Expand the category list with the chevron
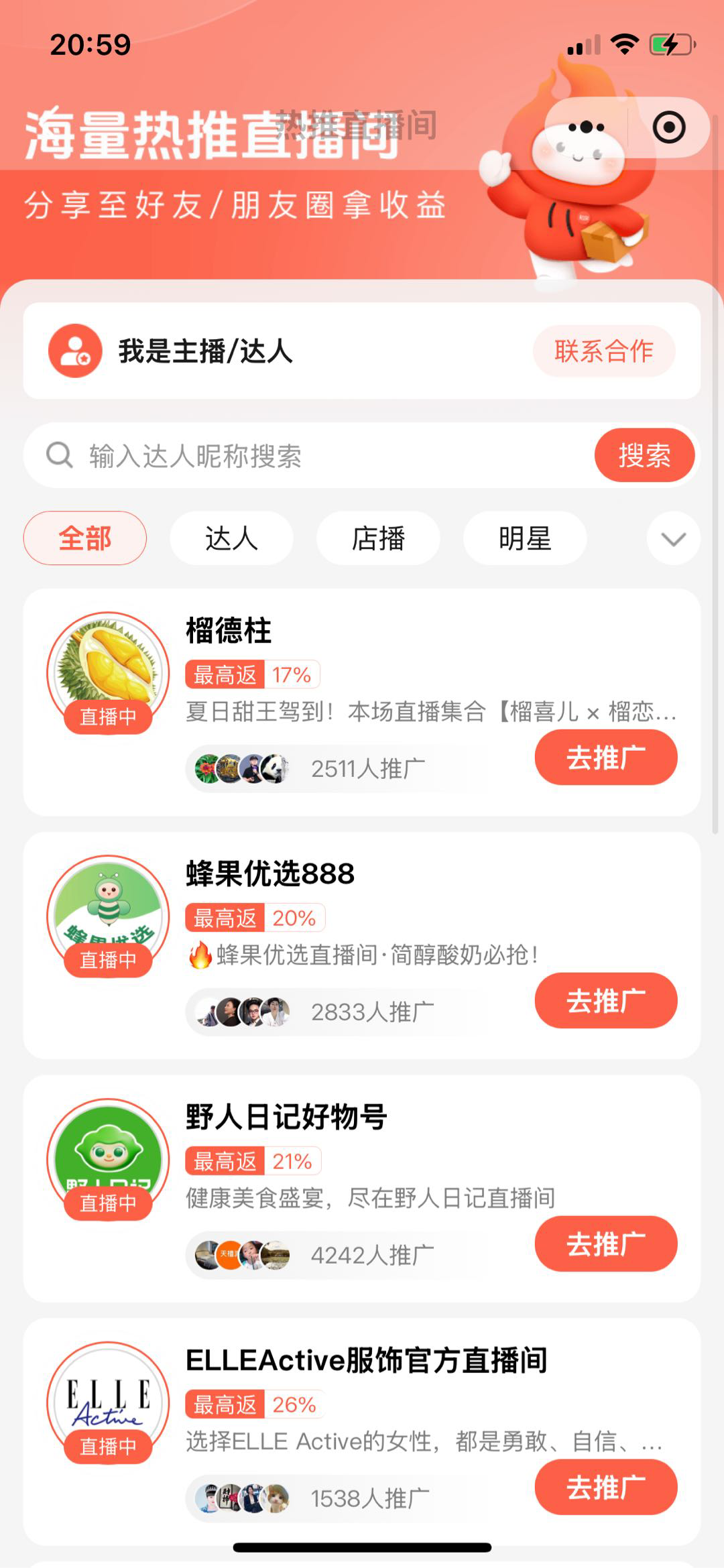This screenshot has height=1568, width=724. tap(673, 538)
